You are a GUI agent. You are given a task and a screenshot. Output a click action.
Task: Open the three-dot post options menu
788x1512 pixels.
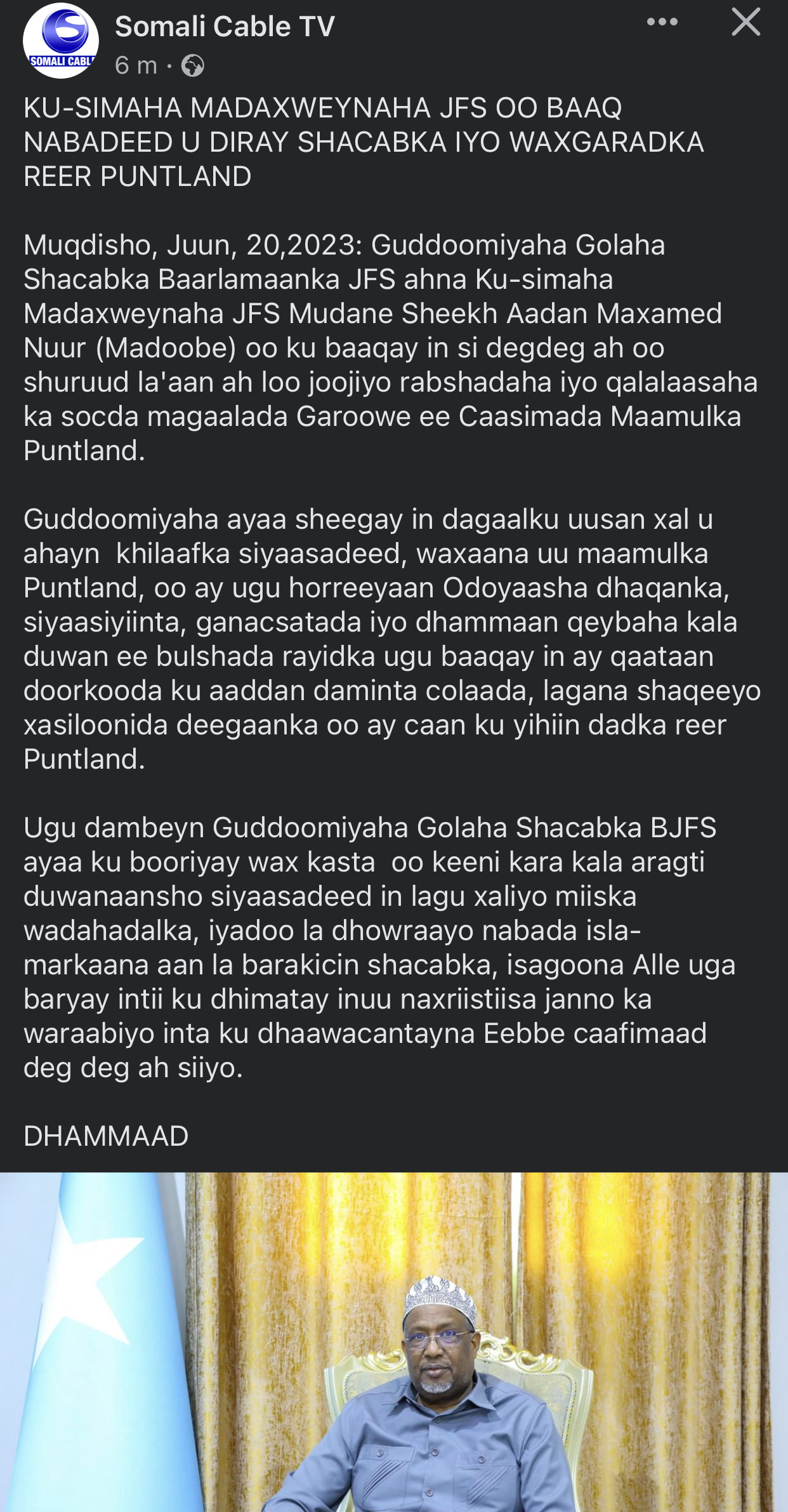pos(662,22)
